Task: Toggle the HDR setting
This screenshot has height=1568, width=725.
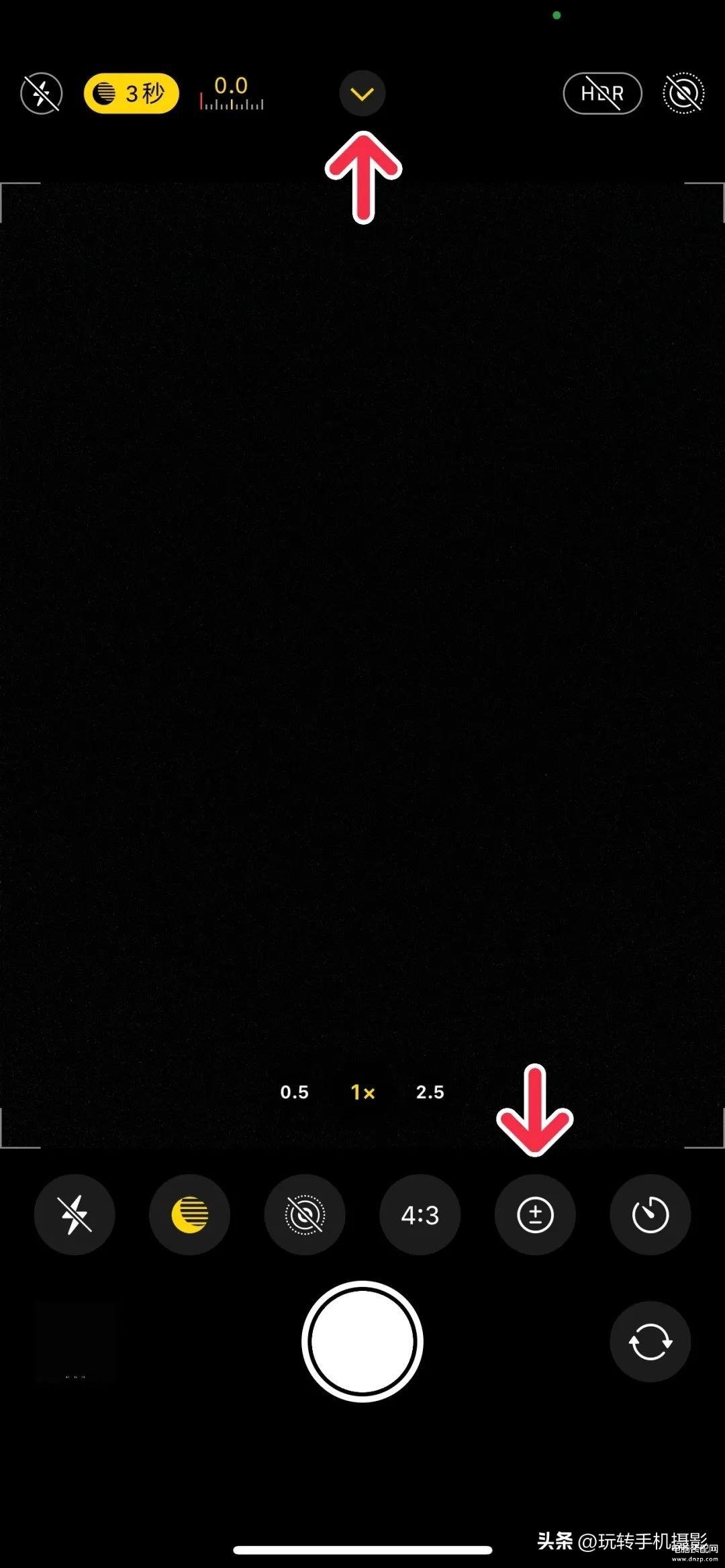Action: [602, 93]
